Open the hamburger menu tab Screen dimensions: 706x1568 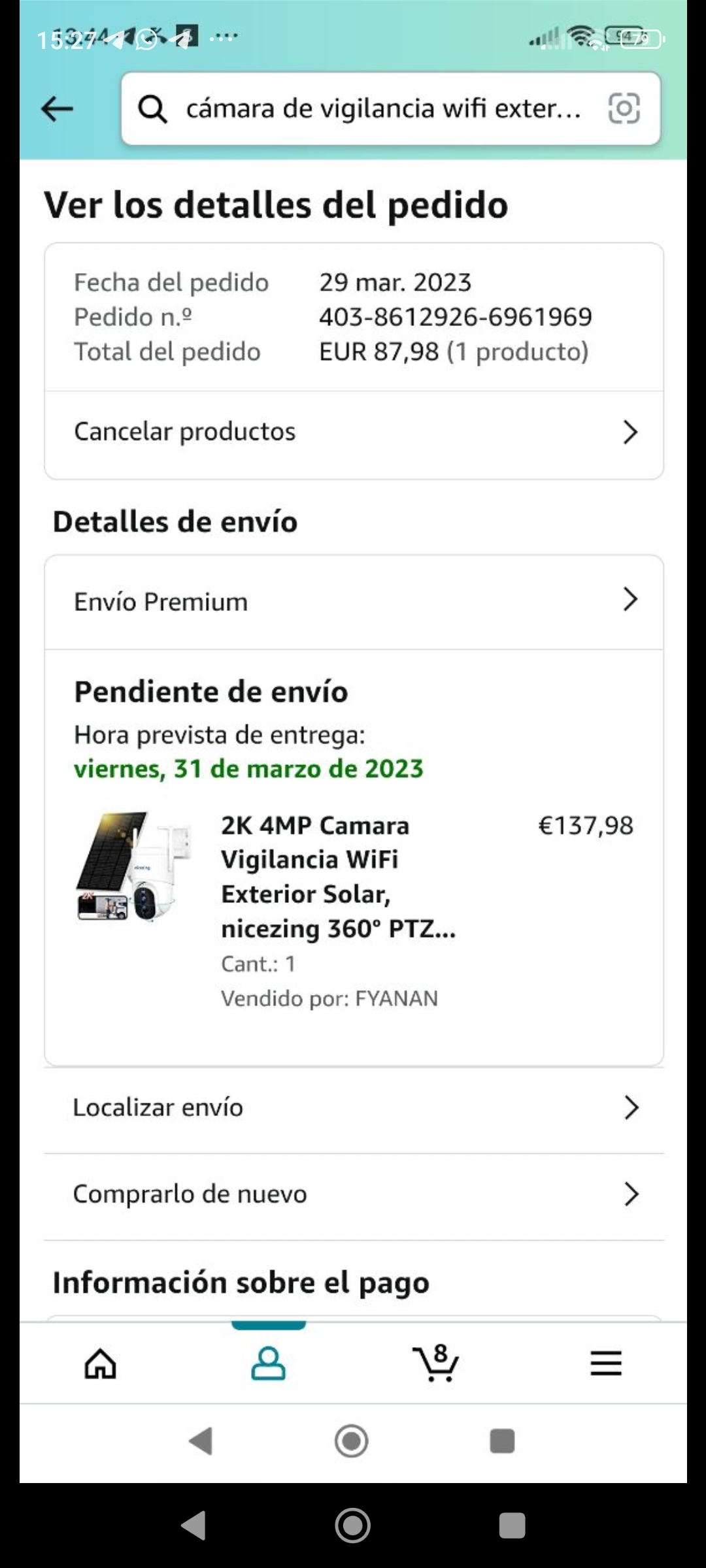coord(605,1364)
